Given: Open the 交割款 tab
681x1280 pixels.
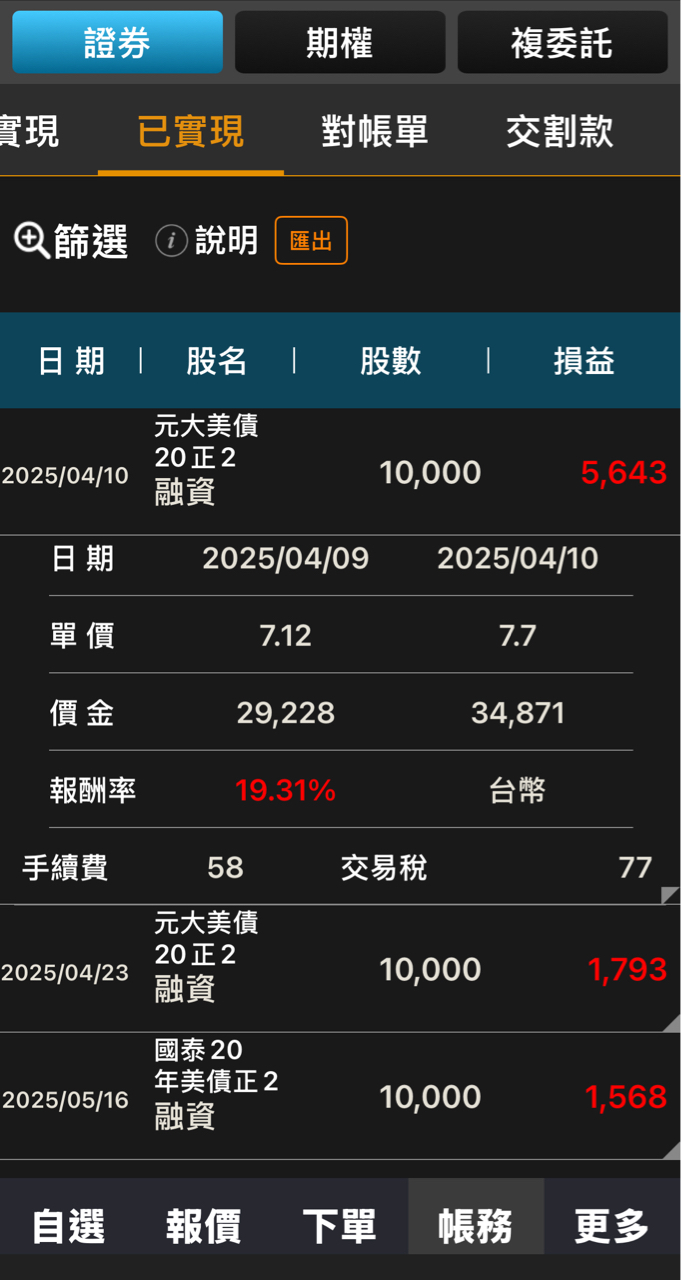Looking at the screenshot, I should (x=559, y=132).
